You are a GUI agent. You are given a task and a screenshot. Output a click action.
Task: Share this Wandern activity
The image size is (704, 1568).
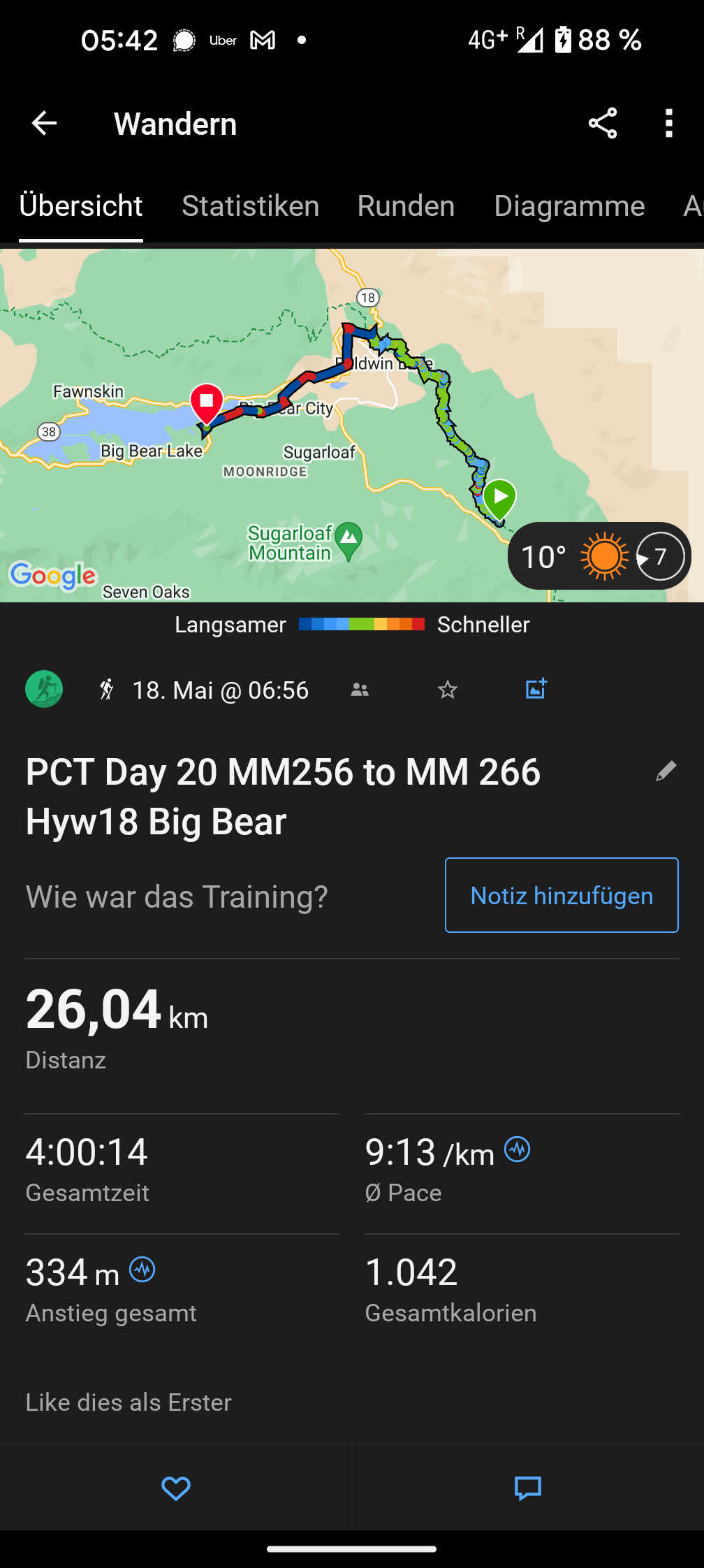point(602,124)
